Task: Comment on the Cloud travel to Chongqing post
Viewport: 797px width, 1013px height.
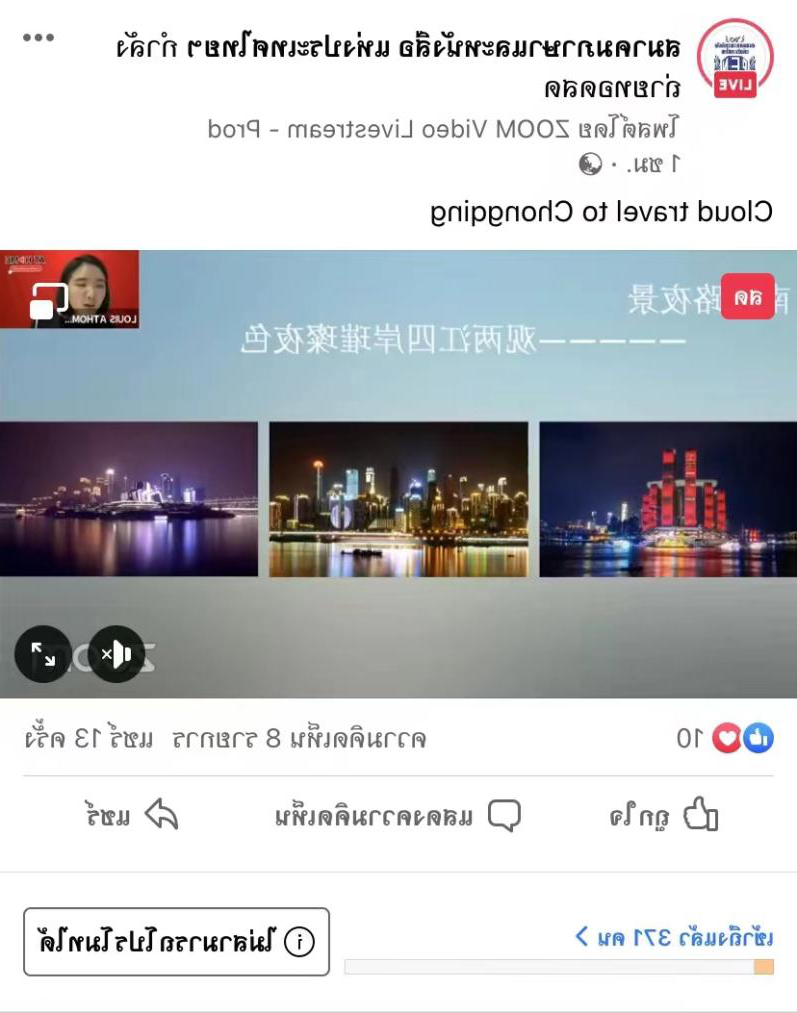Action: 397,816
